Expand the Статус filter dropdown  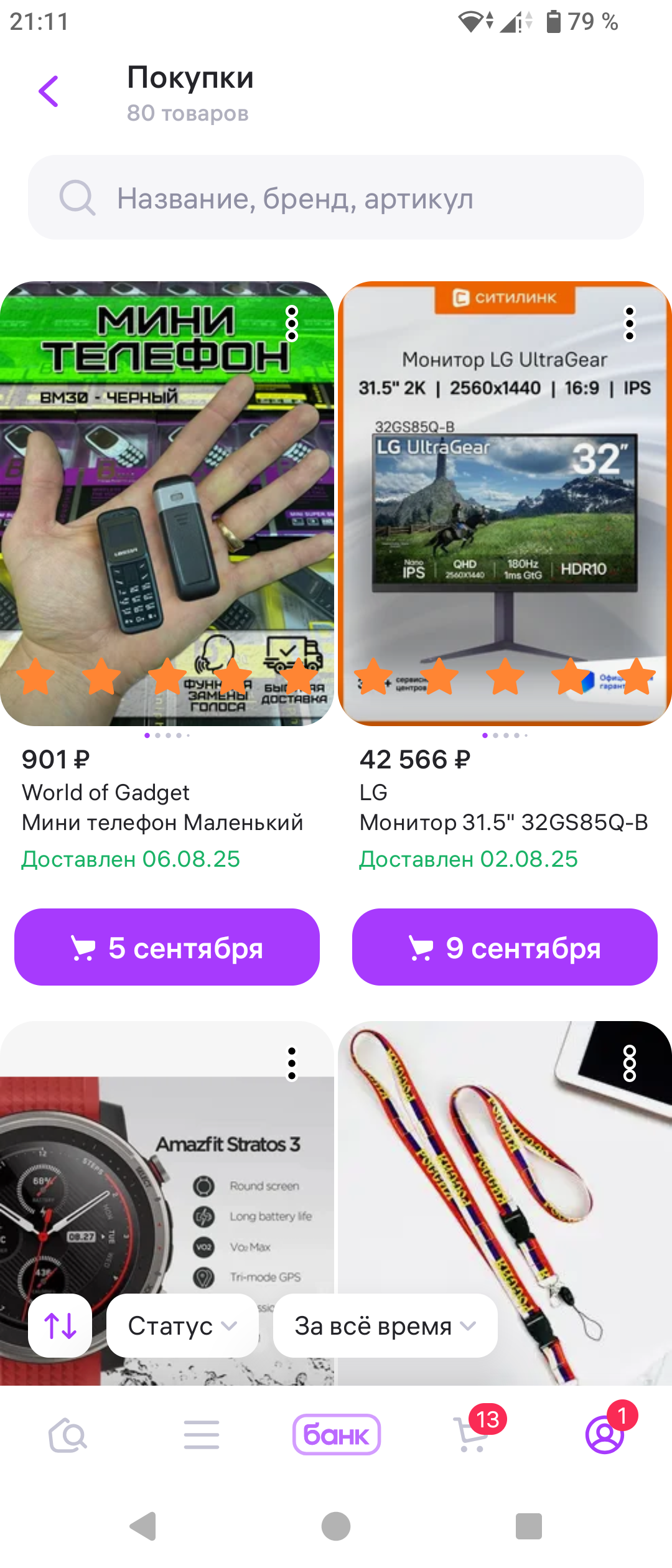pyautogui.click(x=182, y=1326)
